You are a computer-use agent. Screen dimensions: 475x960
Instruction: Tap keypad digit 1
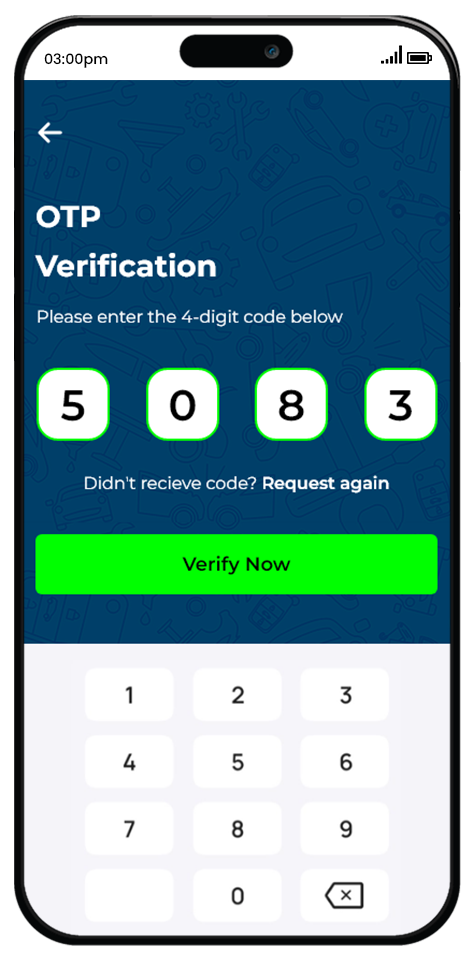[129, 695]
